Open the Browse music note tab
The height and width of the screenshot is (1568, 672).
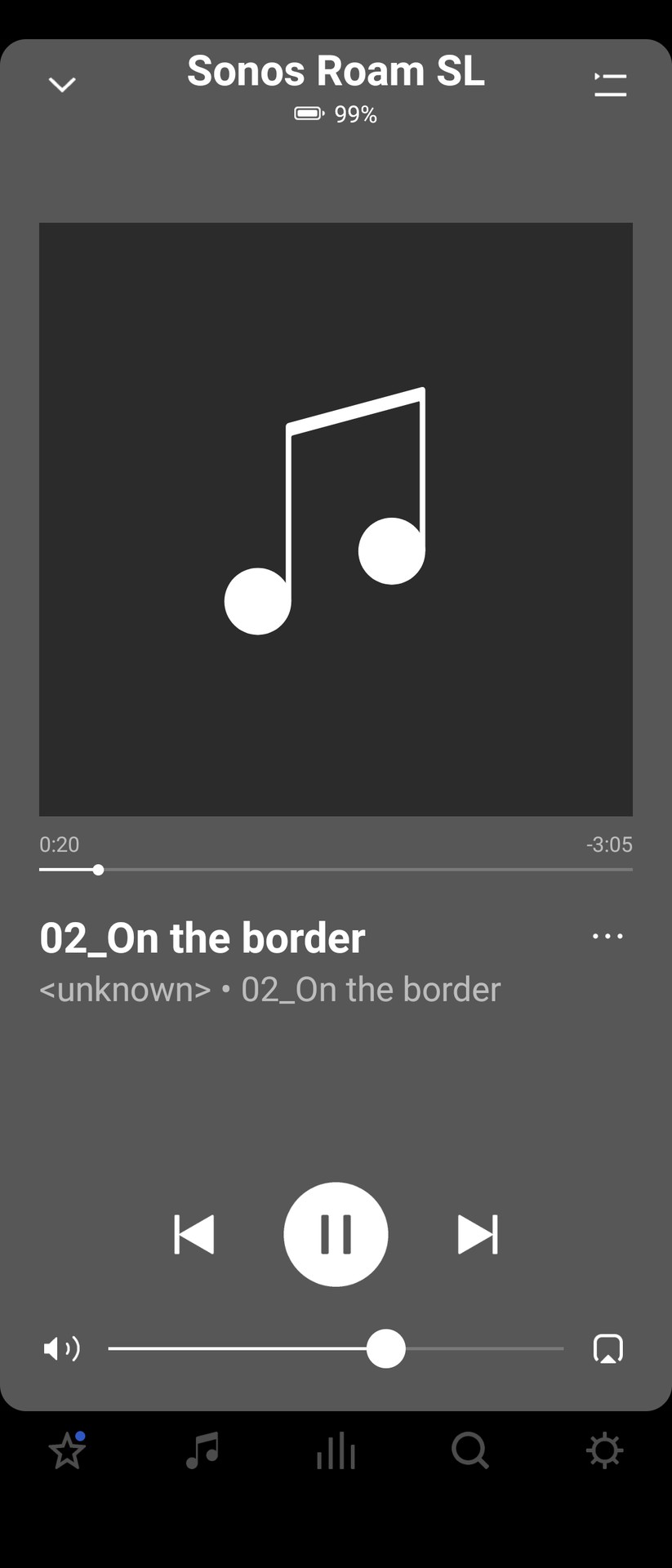pyautogui.click(x=201, y=1451)
